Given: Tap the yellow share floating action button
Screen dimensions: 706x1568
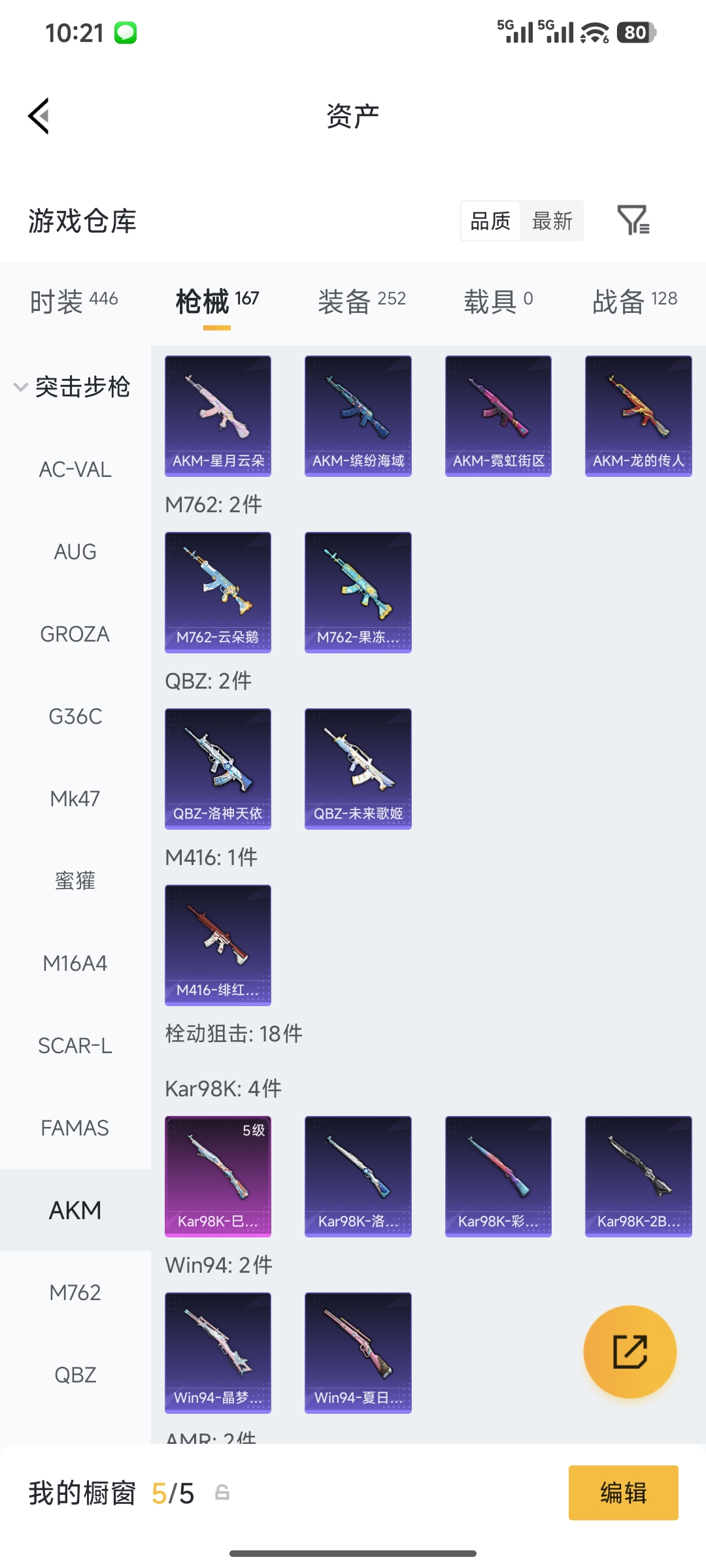Looking at the screenshot, I should pyautogui.click(x=630, y=1352).
